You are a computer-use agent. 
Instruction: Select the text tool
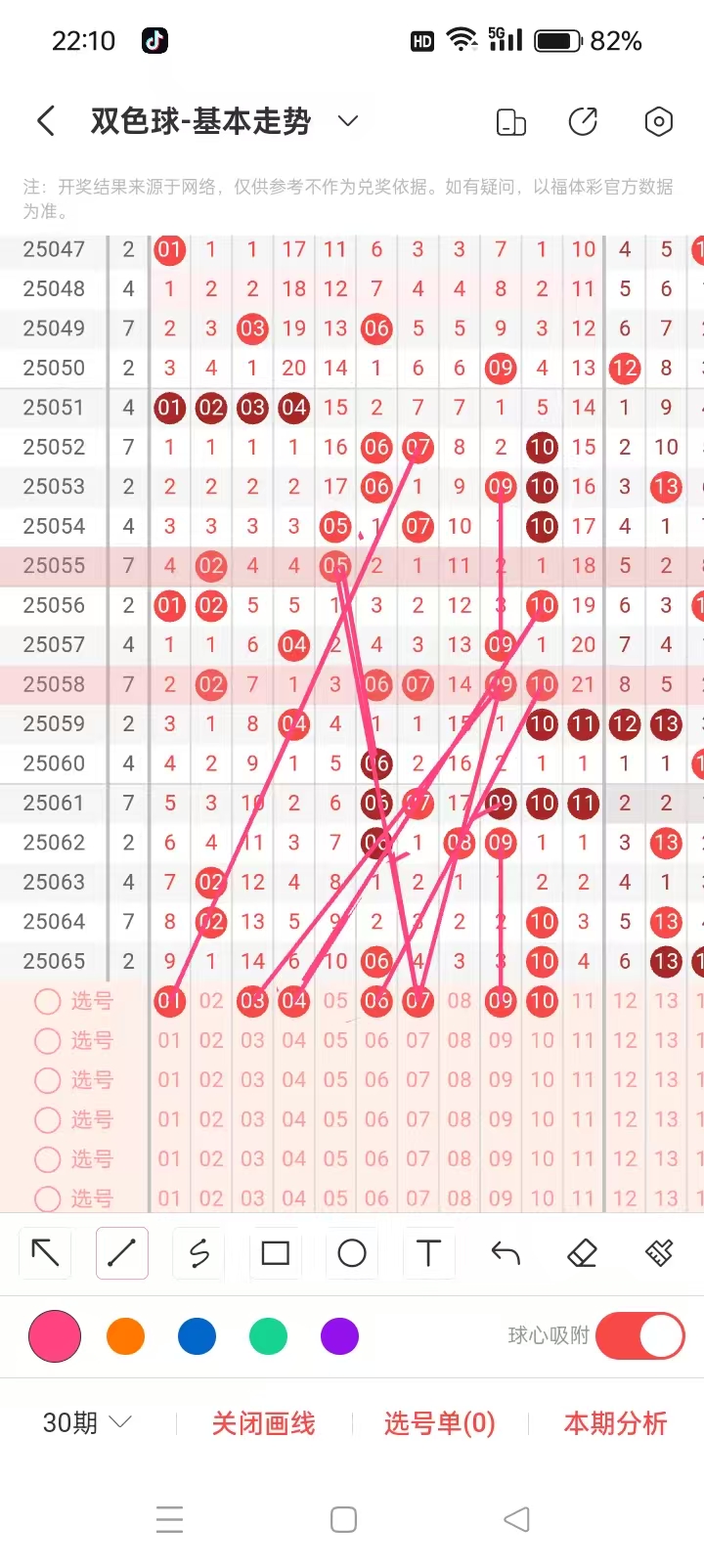click(x=428, y=1253)
